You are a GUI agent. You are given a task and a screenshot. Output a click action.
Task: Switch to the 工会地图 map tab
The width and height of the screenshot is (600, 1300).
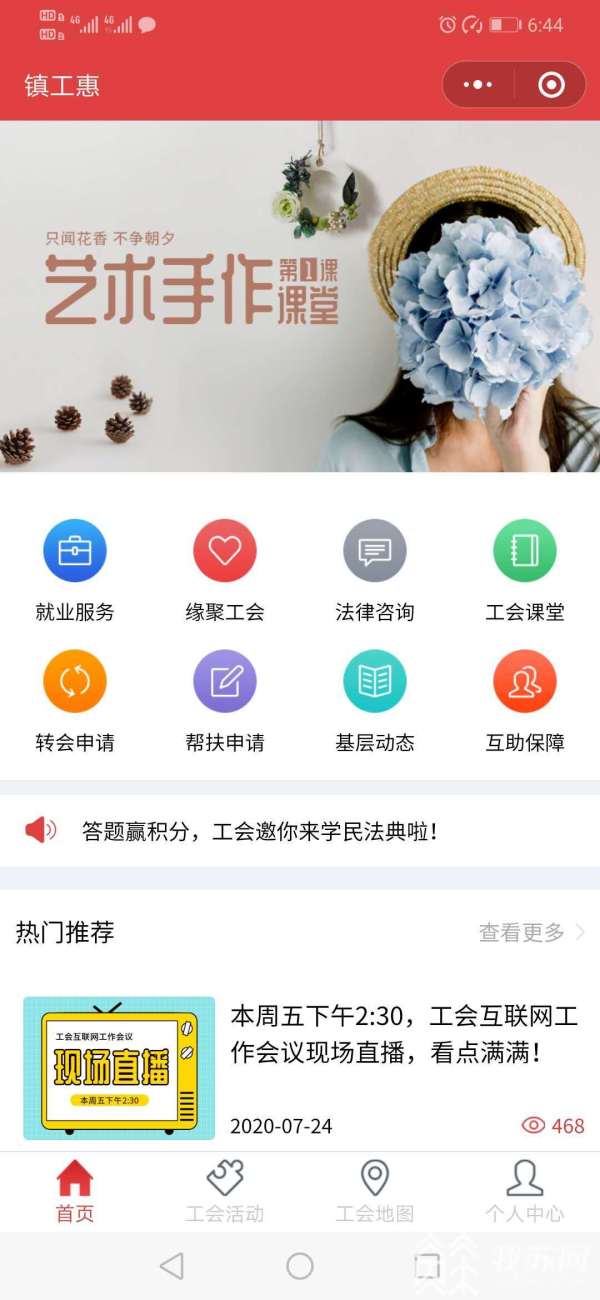click(375, 1192)
